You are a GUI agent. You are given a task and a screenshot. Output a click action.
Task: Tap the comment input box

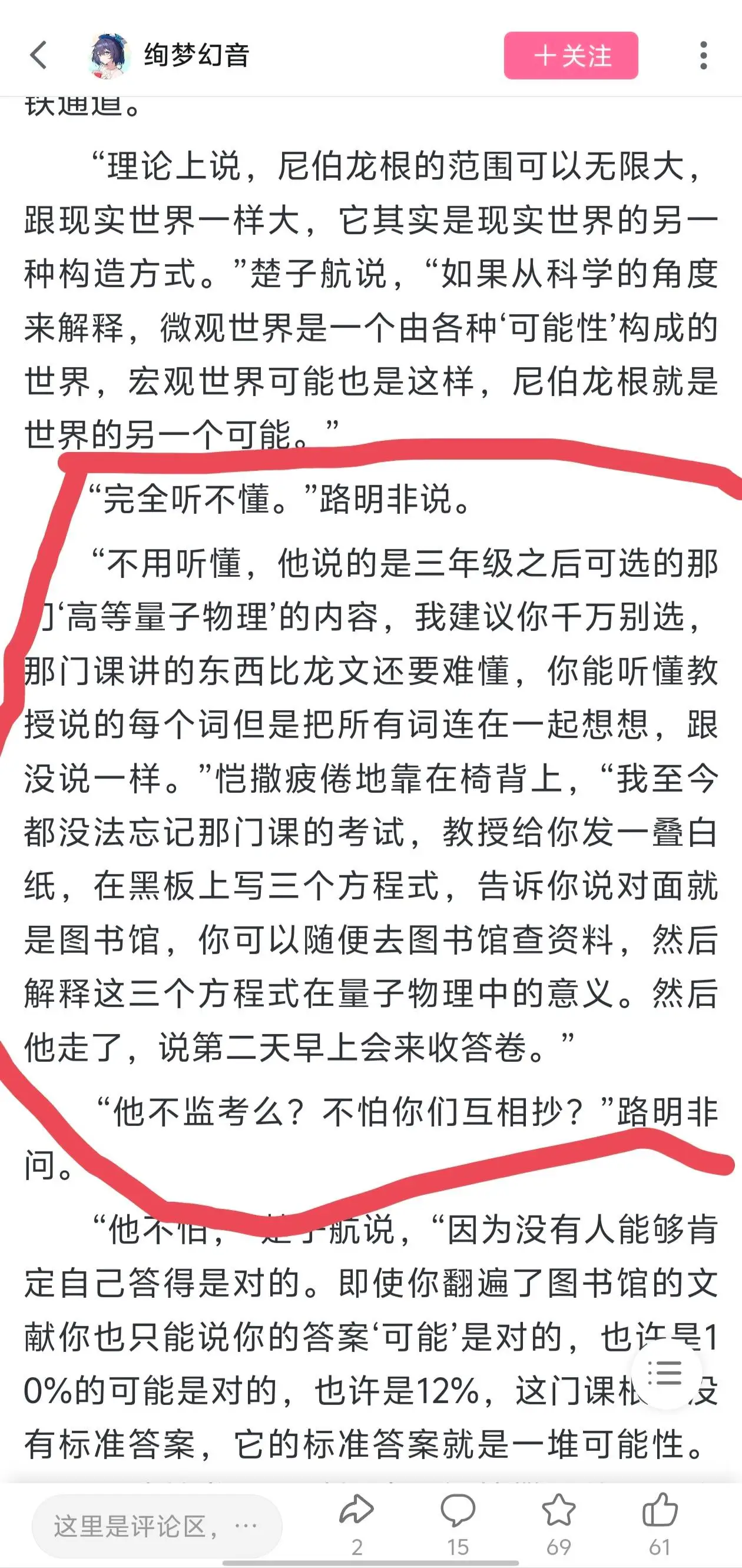pos(157,1526)
